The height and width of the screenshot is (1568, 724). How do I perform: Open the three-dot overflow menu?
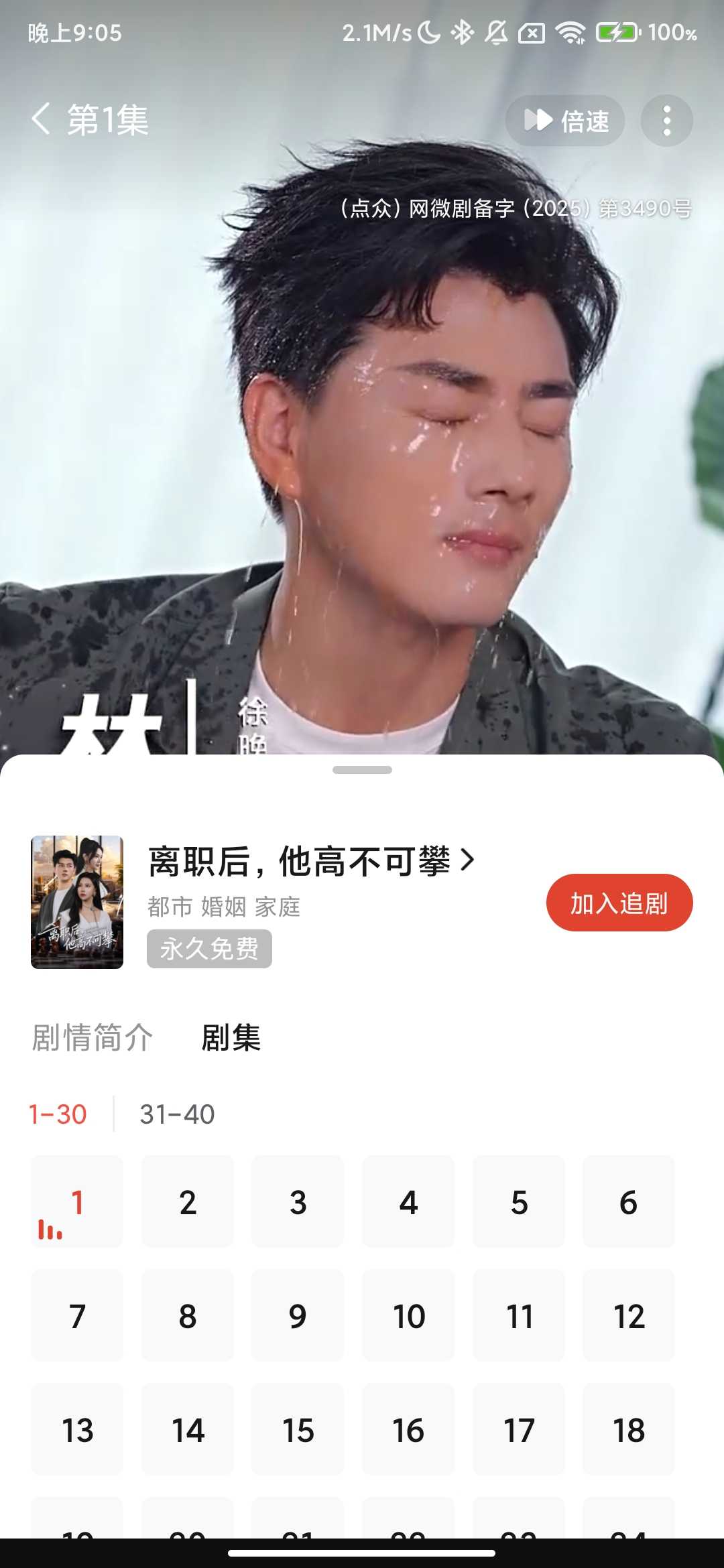click(666, 121)
